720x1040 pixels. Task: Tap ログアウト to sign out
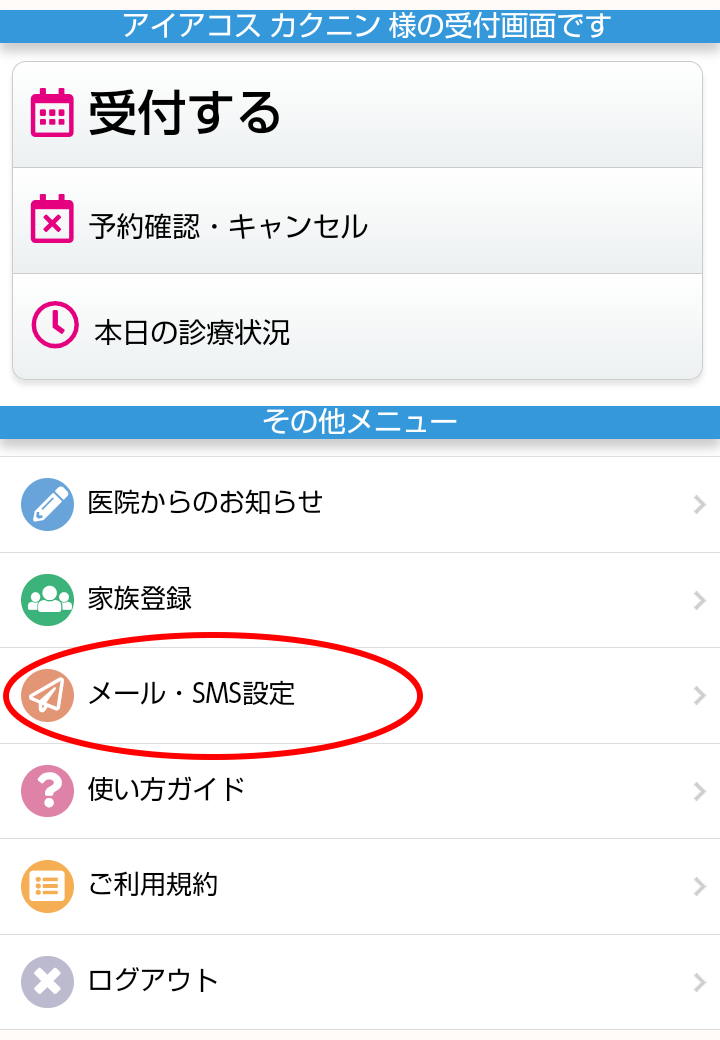tap(360, 981)
